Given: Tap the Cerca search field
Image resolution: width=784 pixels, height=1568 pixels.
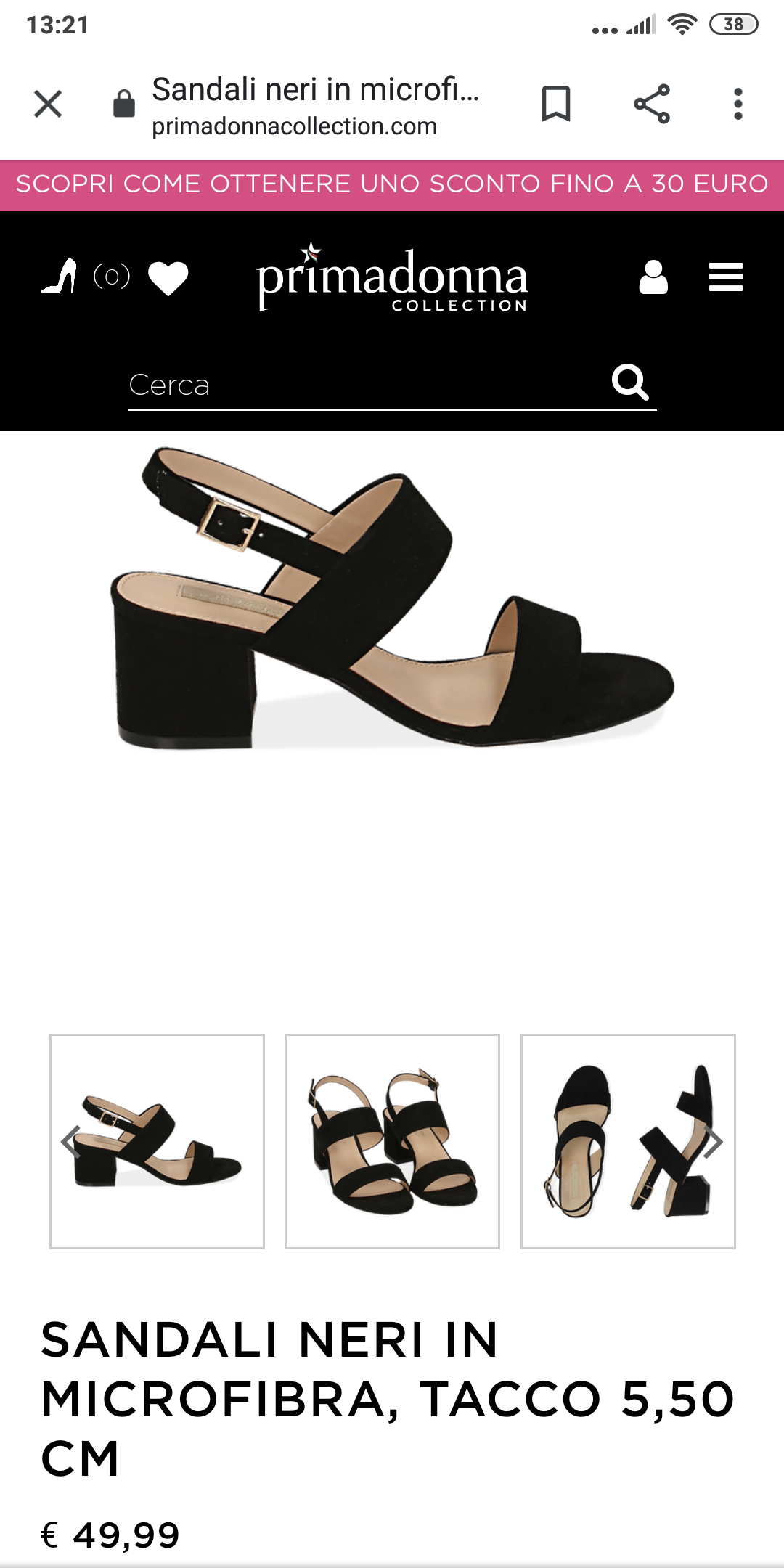Looking at the screenshot, I should coord(363,385).
